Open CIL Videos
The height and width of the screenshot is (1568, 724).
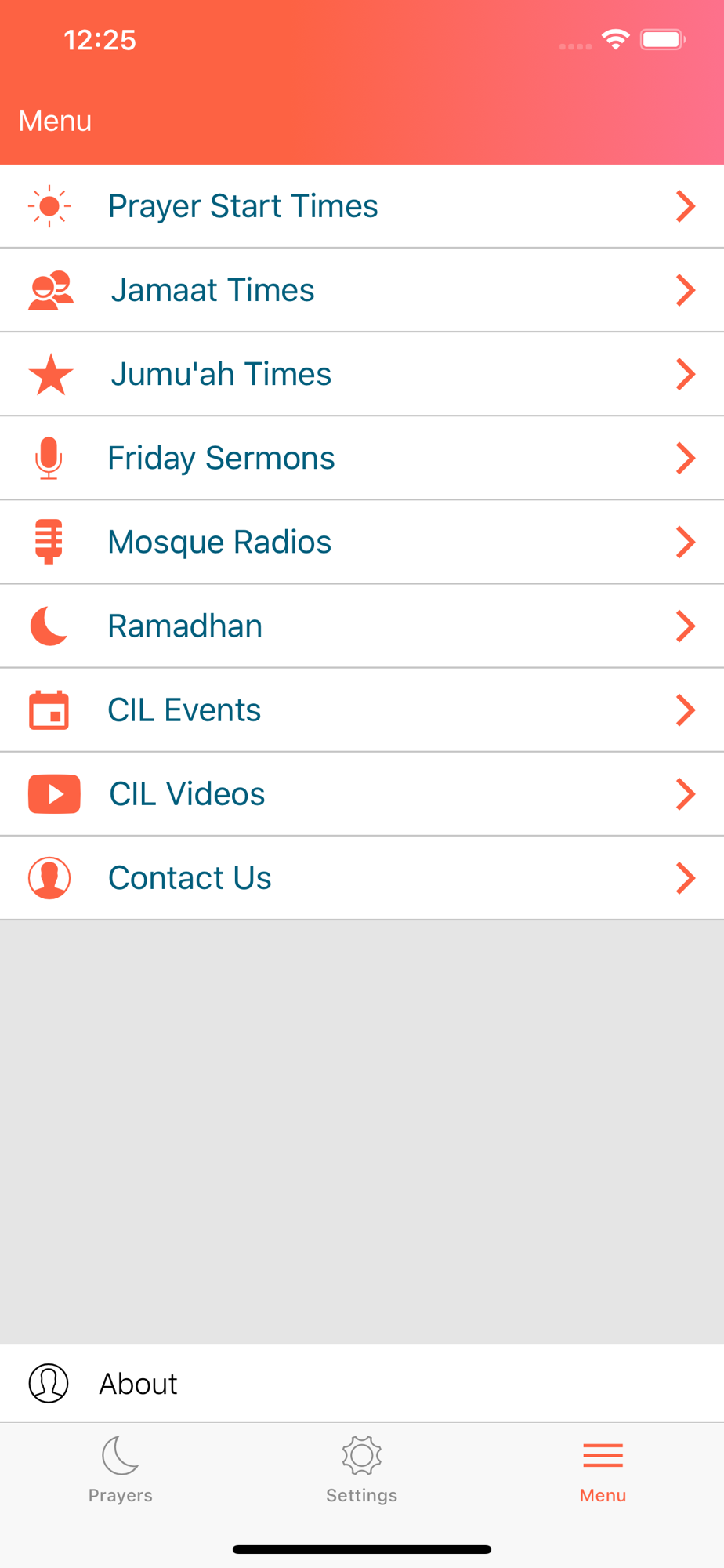(362, 793)
